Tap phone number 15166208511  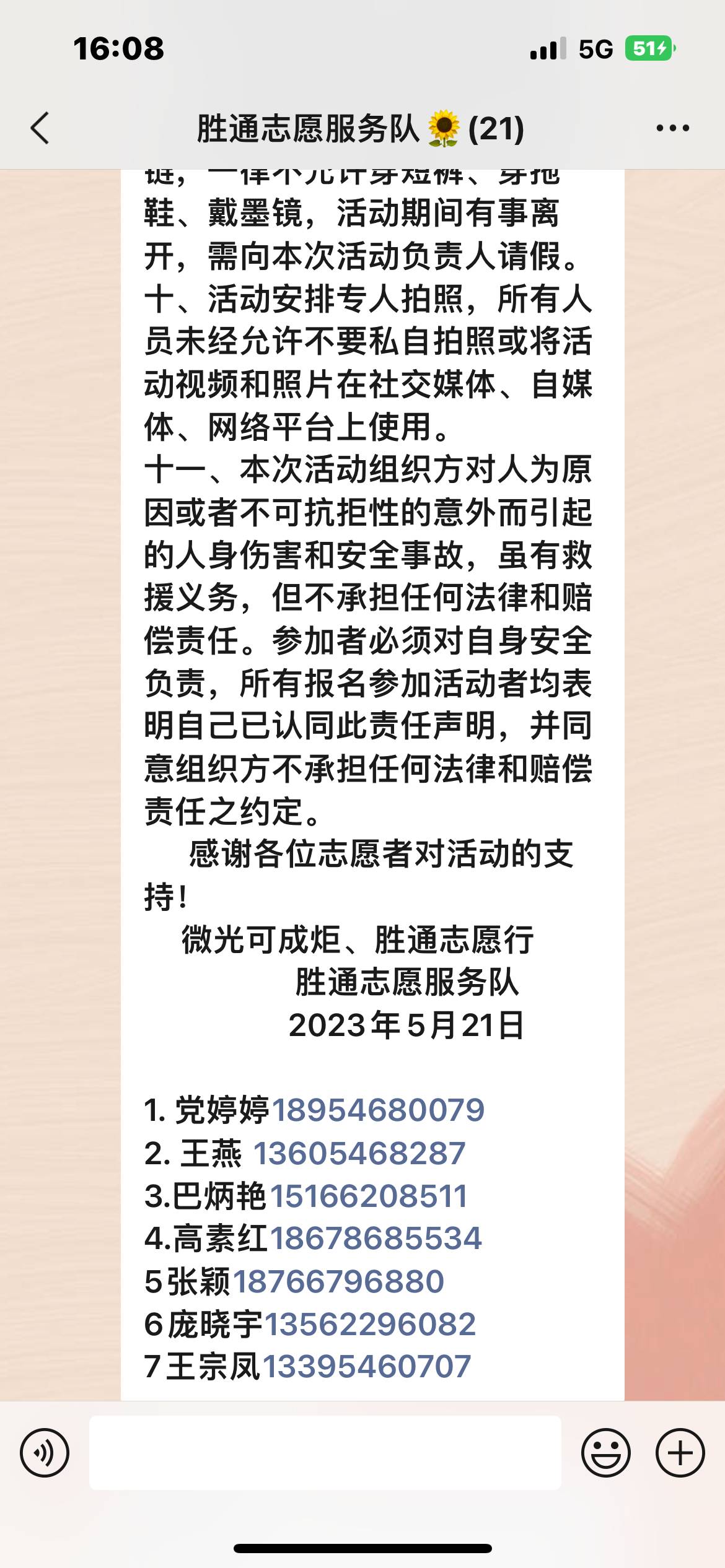pyautogui.click(x=369, y=1196)
